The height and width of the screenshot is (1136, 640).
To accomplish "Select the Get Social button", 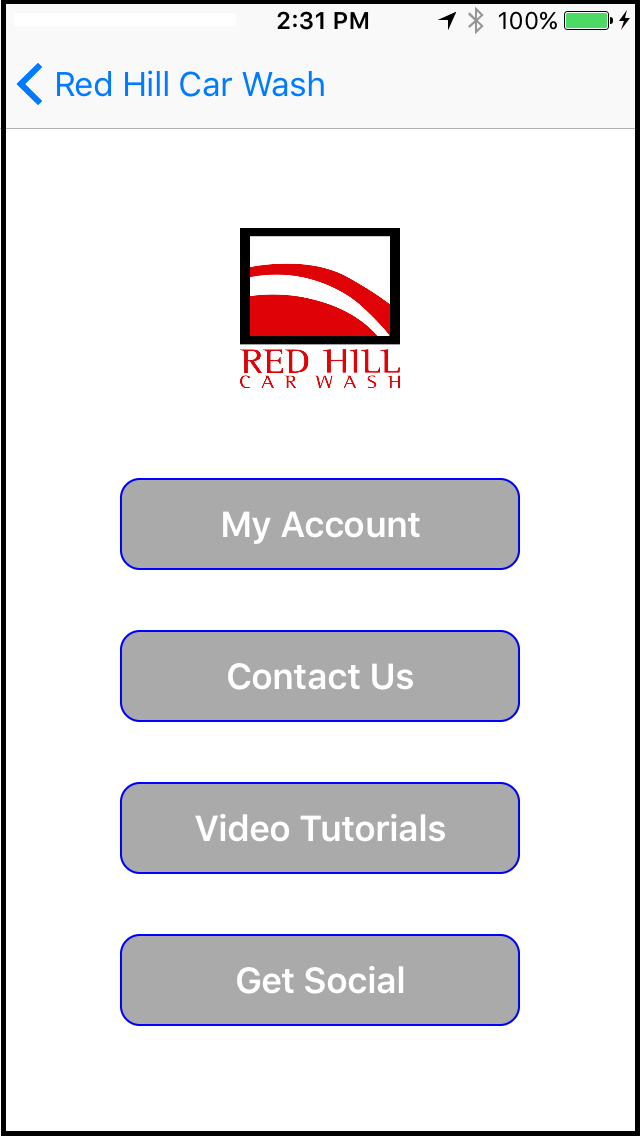I will 320,980.
